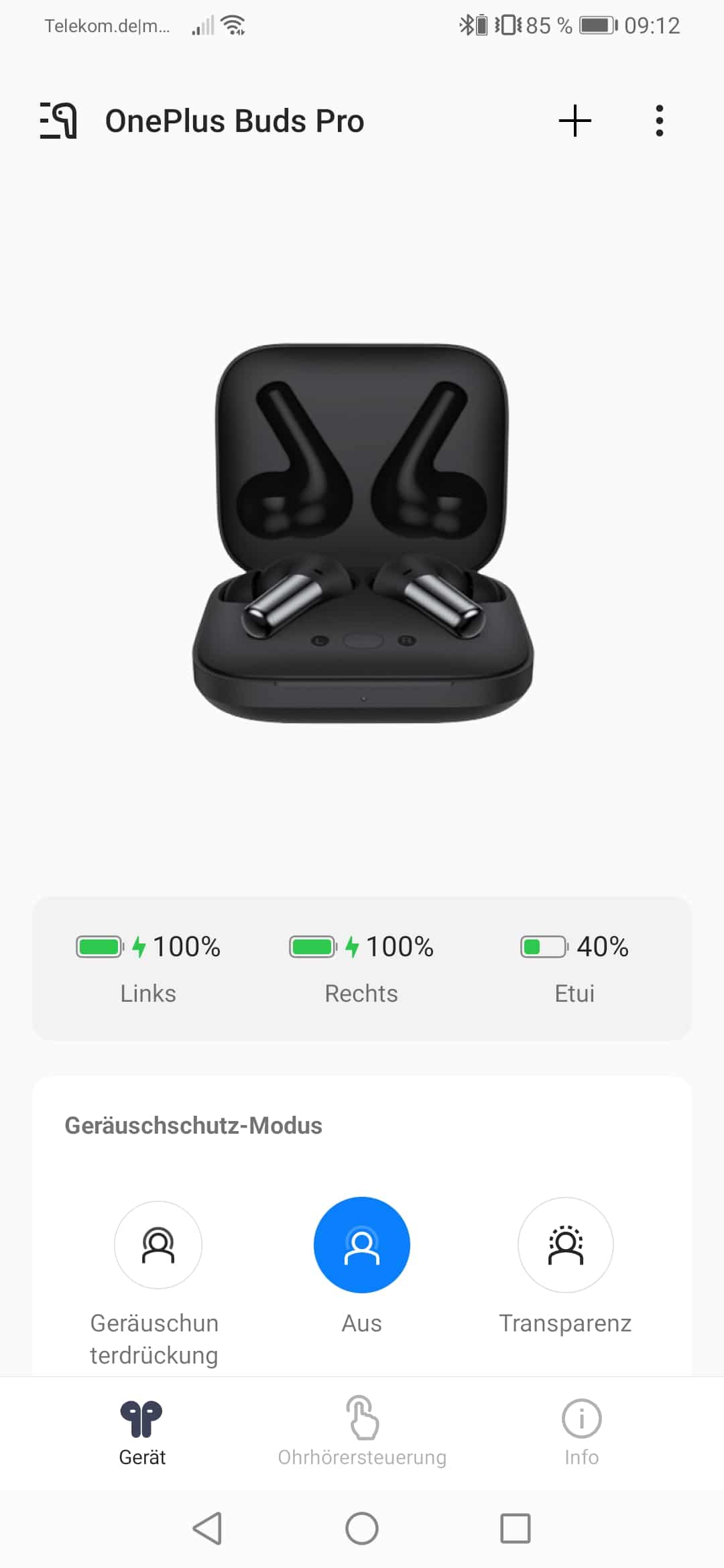Select Geräuschunterdrückung noise mode
Screen dimensions: 724x1568
click(158, 1245)
